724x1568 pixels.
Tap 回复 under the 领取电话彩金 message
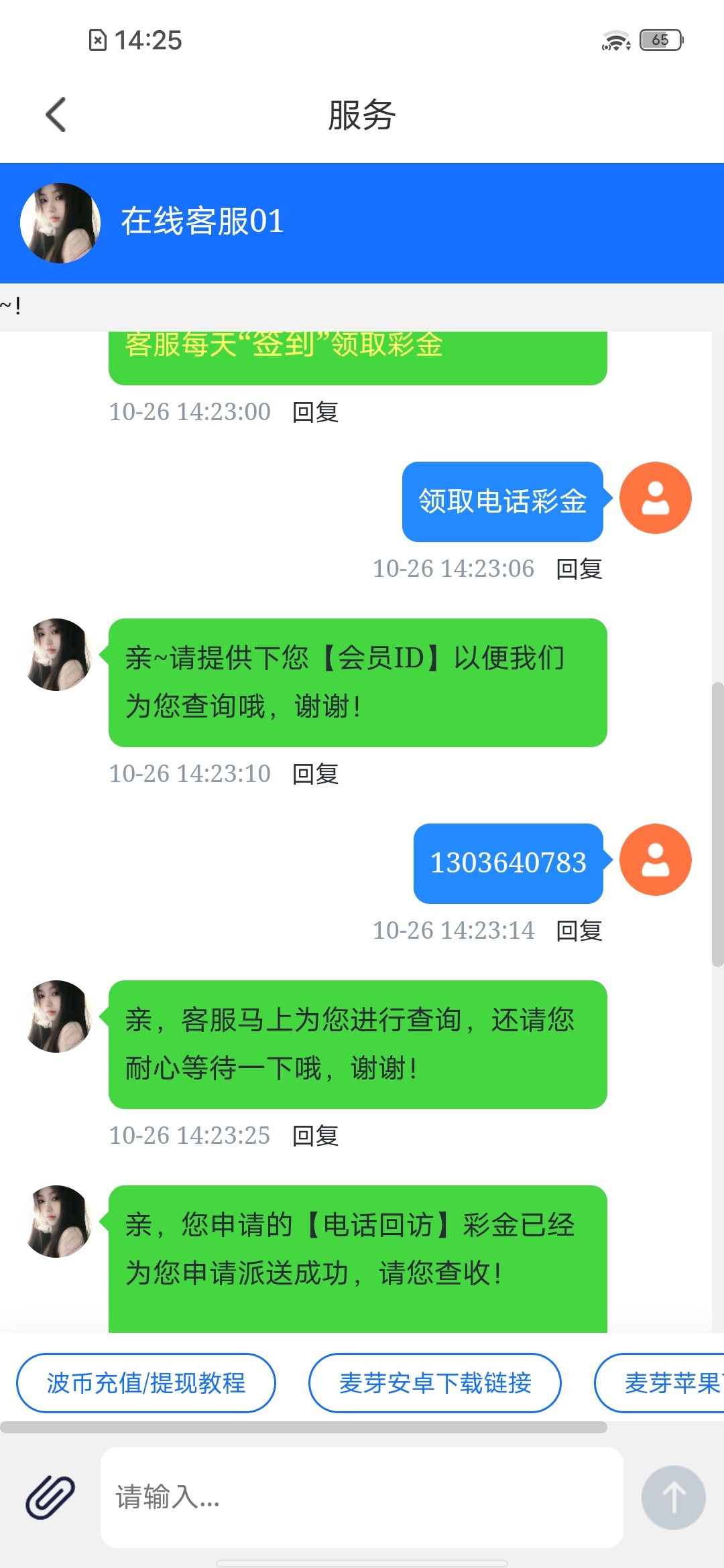(579, 569)
